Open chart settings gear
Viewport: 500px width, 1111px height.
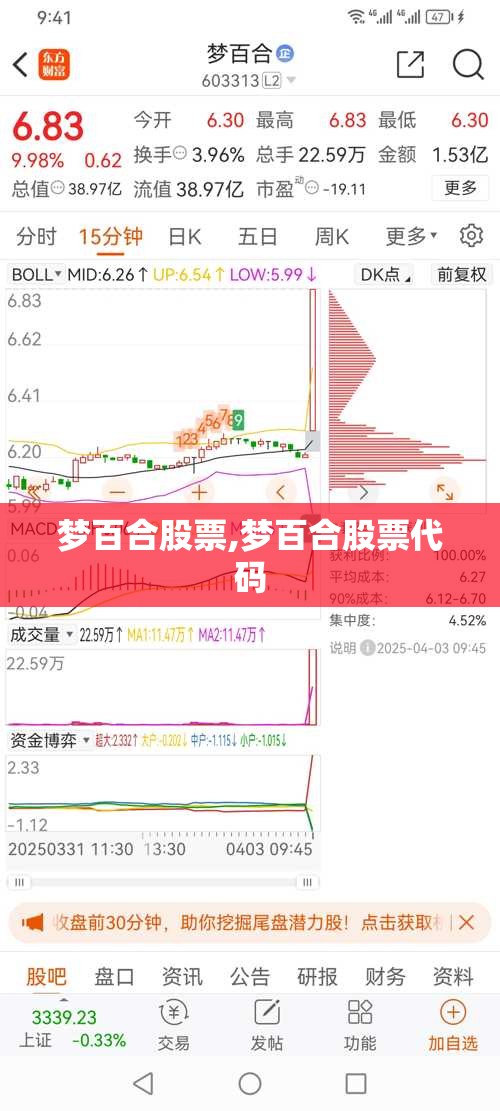[471, 235]
